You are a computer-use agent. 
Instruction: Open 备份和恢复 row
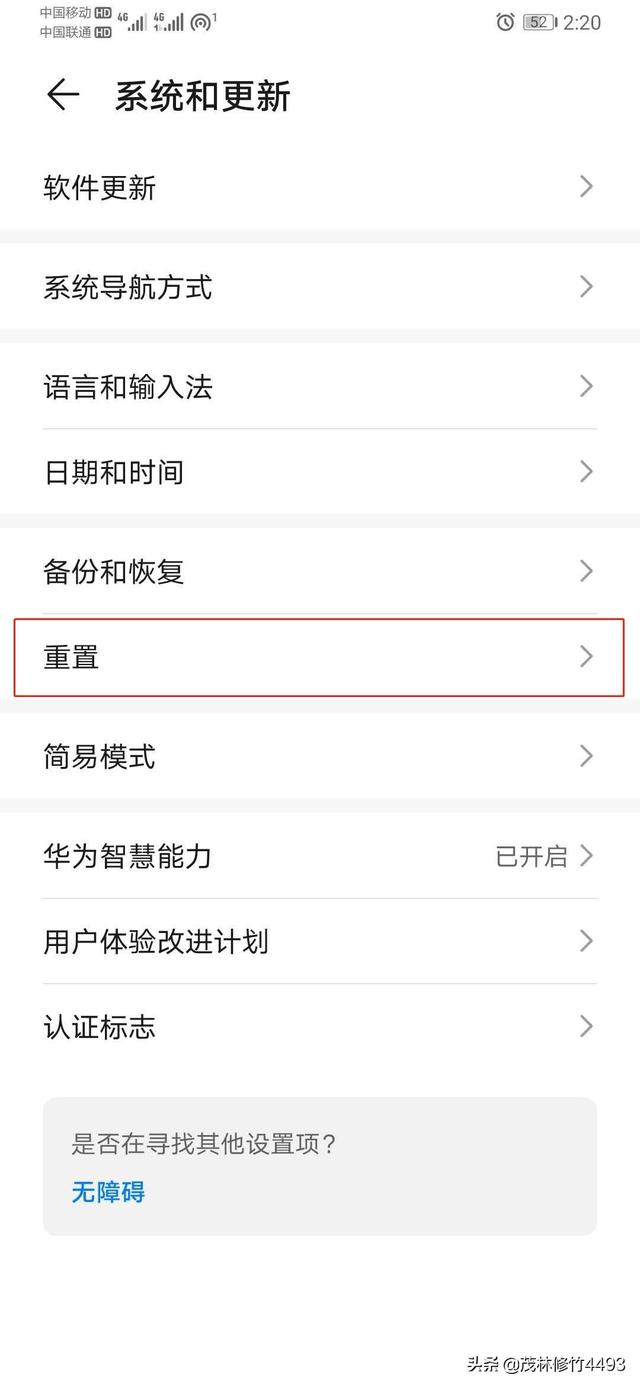tap(320, 572)
